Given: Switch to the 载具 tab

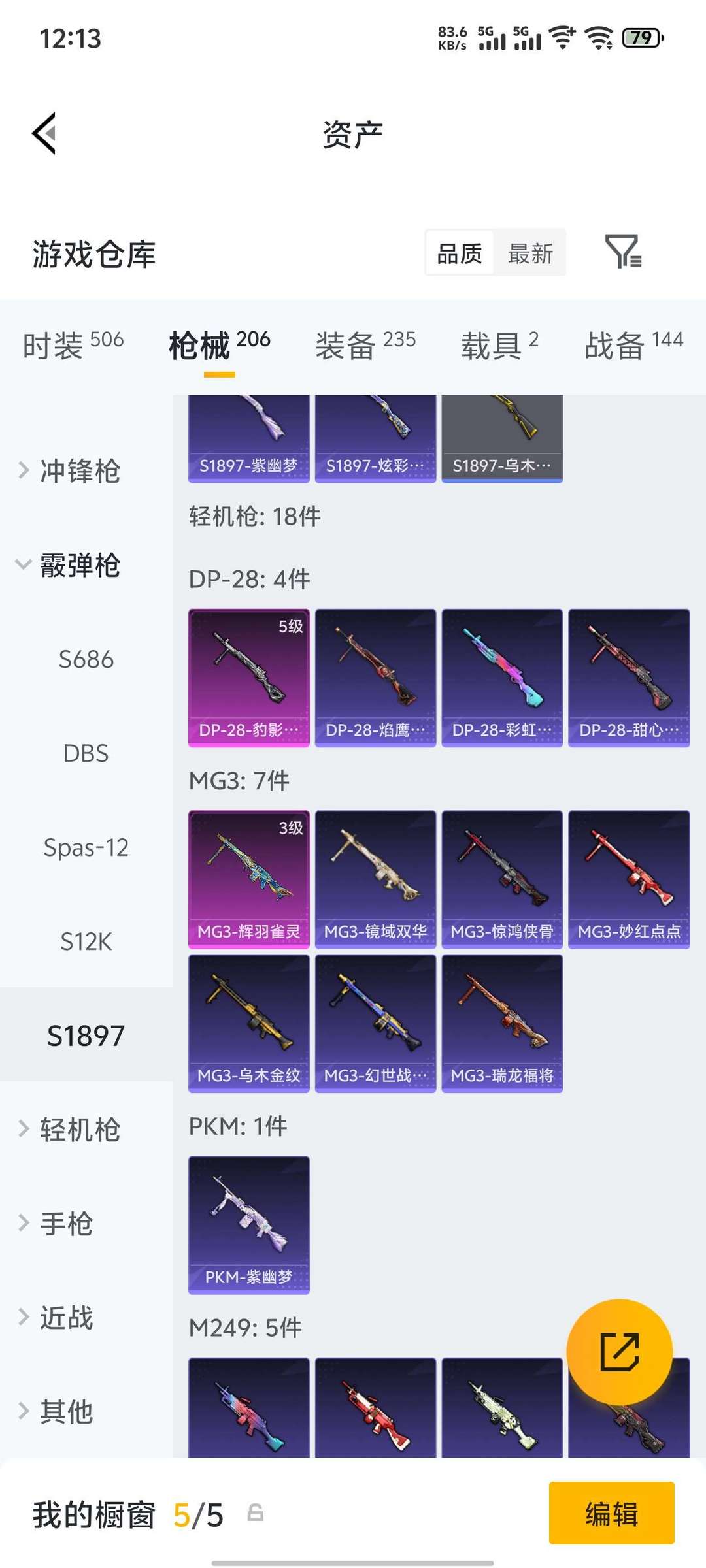Looking at the screenshot, I should [500, 344].
